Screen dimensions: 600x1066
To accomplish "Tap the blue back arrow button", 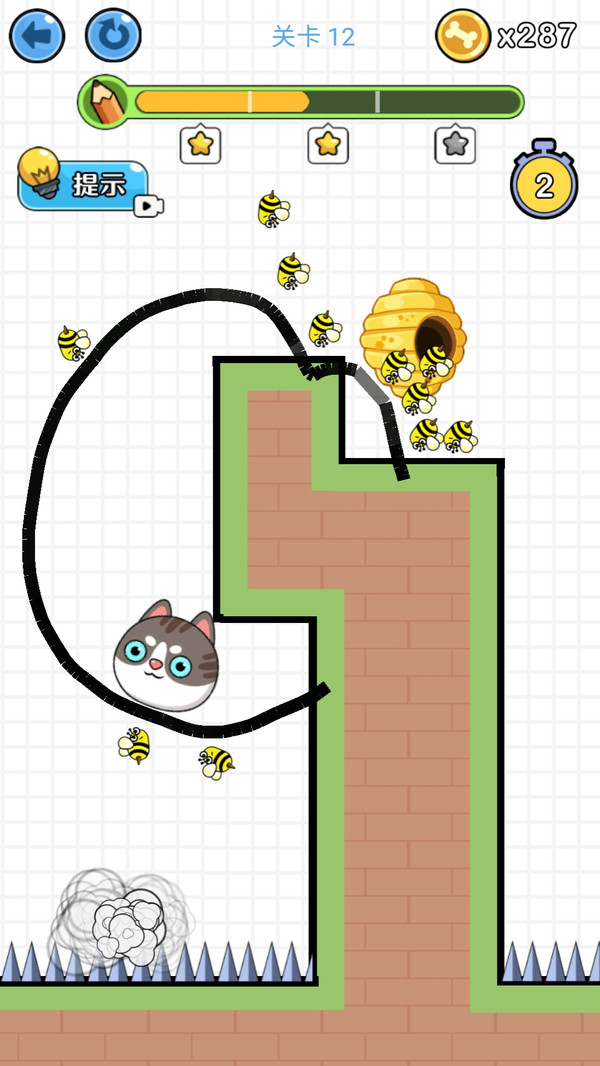I will pyautogui.click(x=37, y=37).
